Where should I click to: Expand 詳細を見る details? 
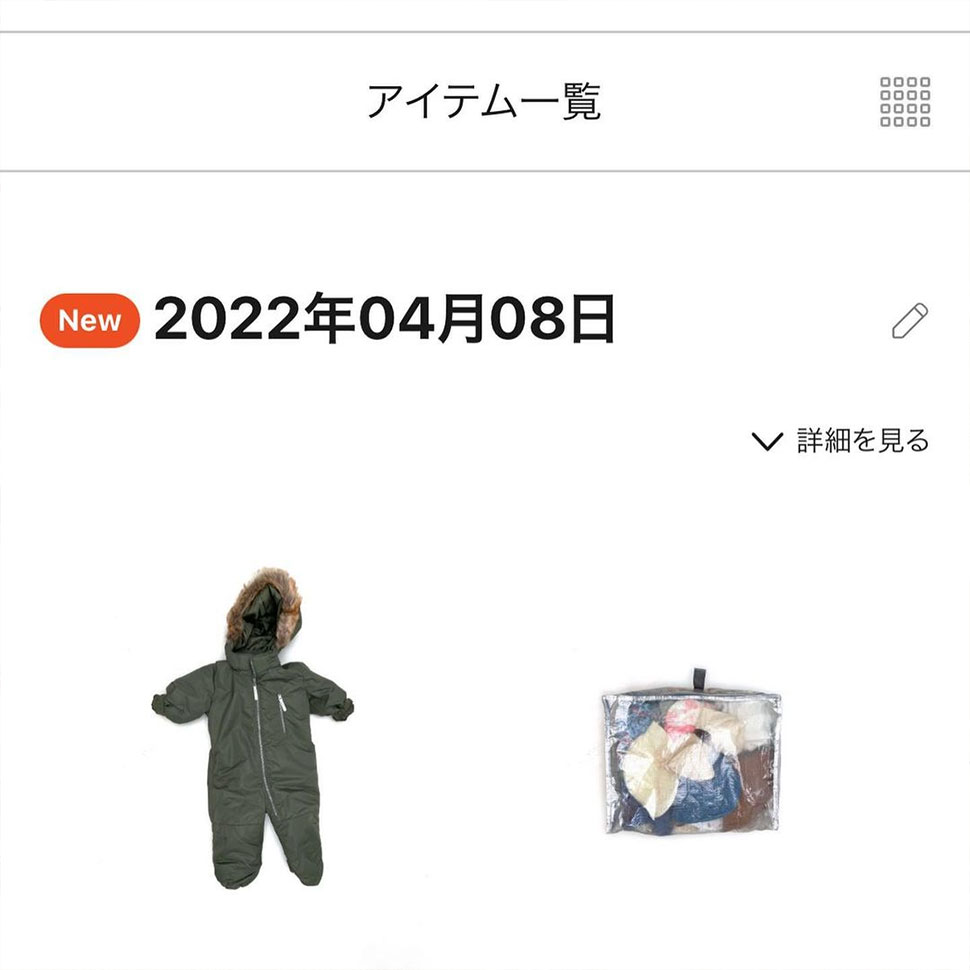(842, 440)
